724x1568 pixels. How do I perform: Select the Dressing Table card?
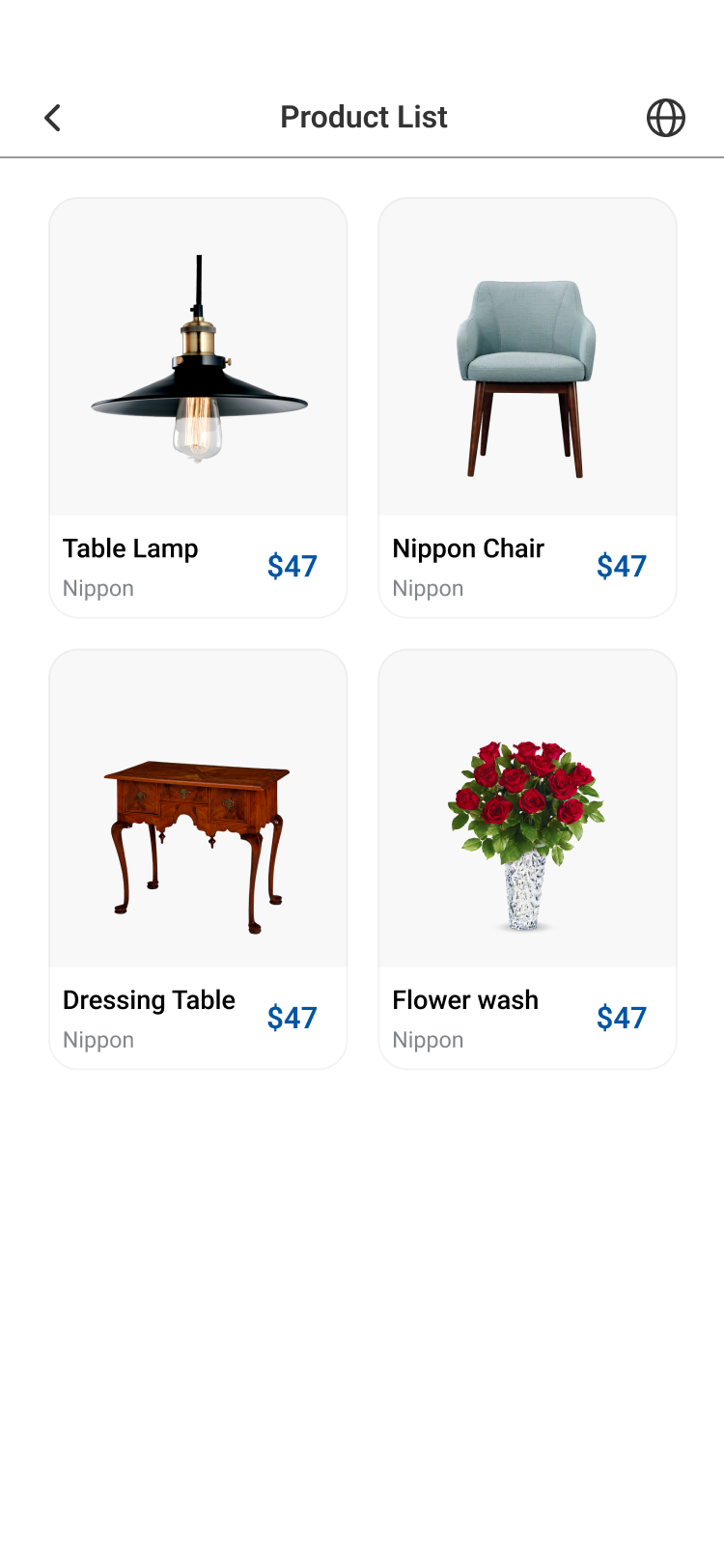[198, 858]
